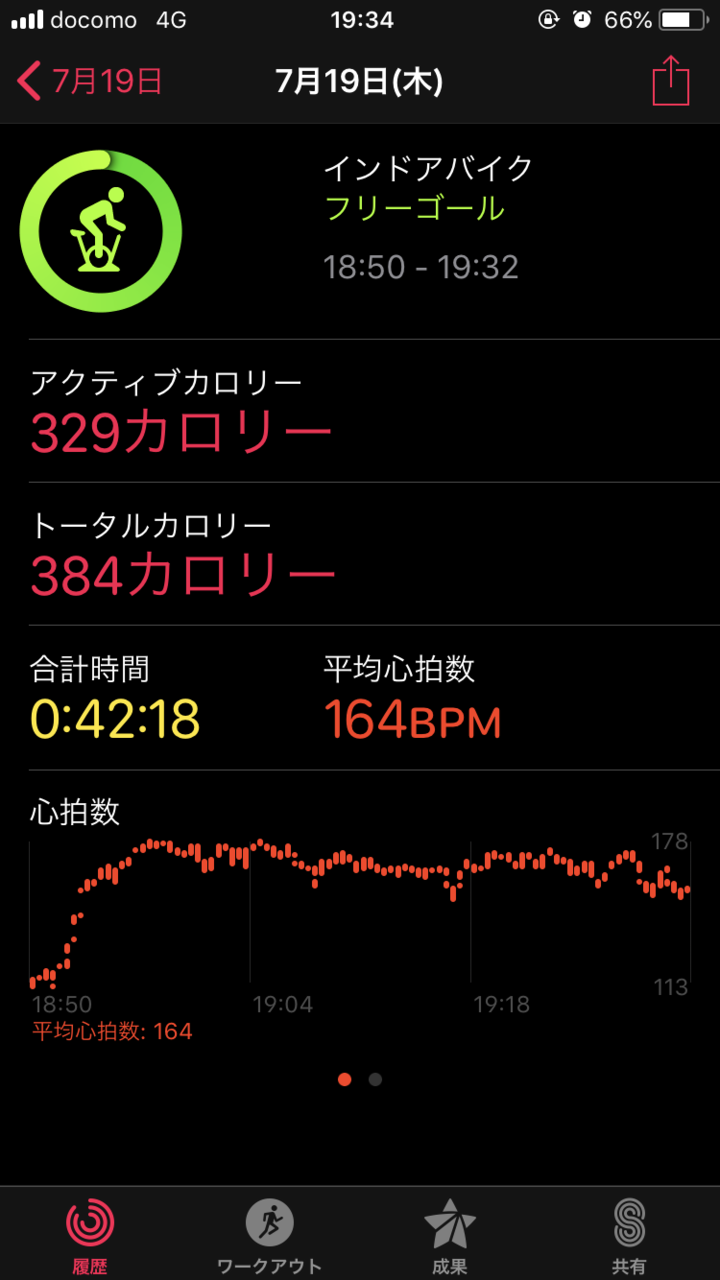Share this indoor bike workout
Image resolution: width=720 pixels, height=1280 pixels.
click(x=670, y=80)
